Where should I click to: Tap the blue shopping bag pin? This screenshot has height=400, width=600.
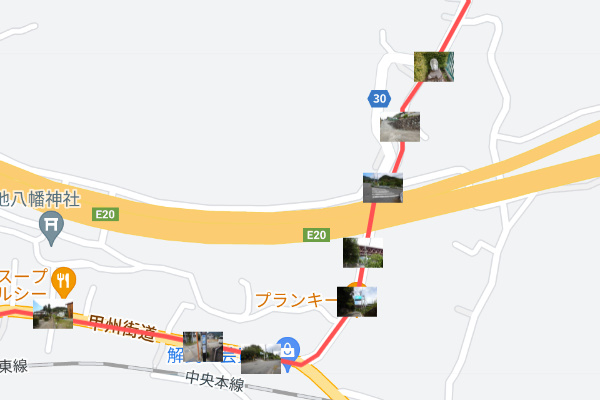[x=288, y=351]
